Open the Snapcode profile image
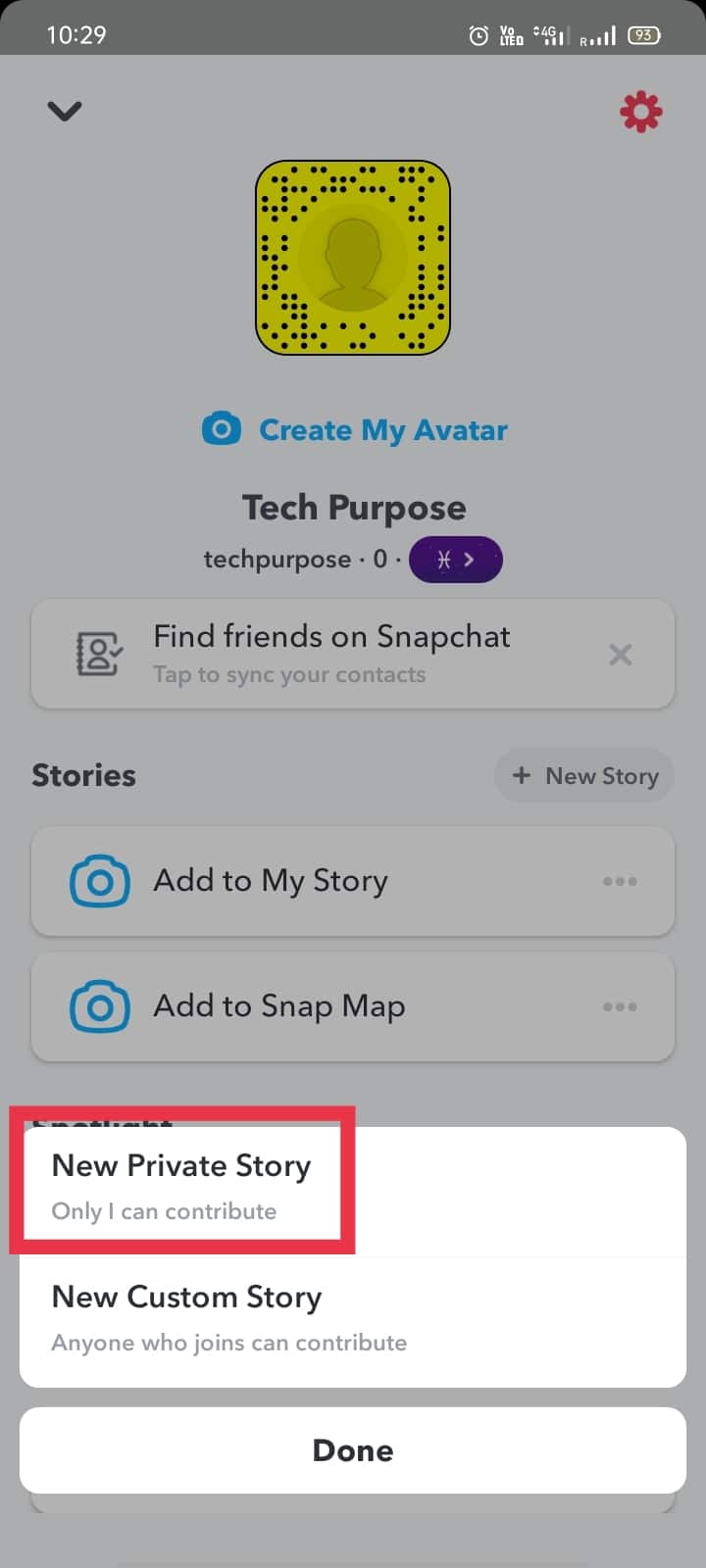This screenshot has width=706, height=1568. (353, 257)
